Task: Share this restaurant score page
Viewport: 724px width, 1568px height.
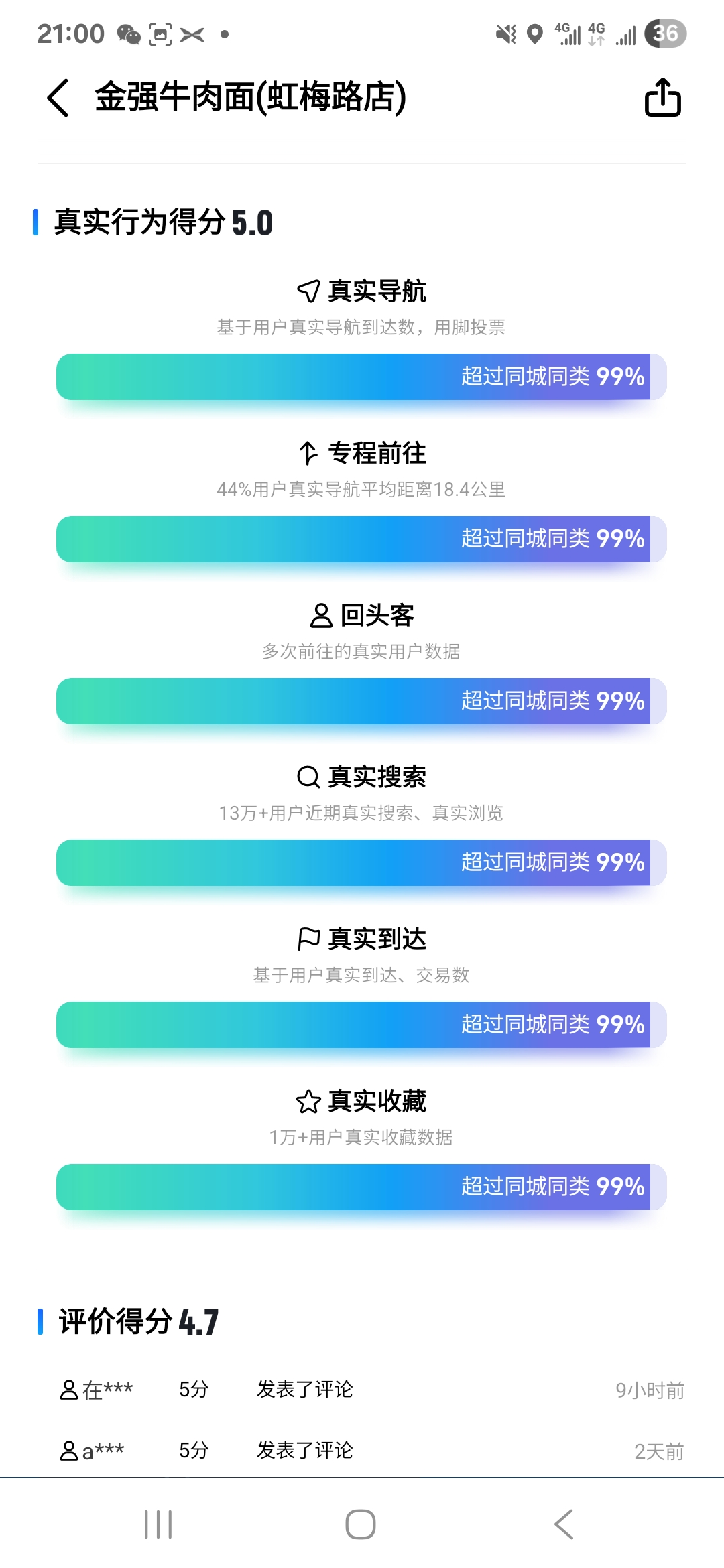Action: coord(662,98)
